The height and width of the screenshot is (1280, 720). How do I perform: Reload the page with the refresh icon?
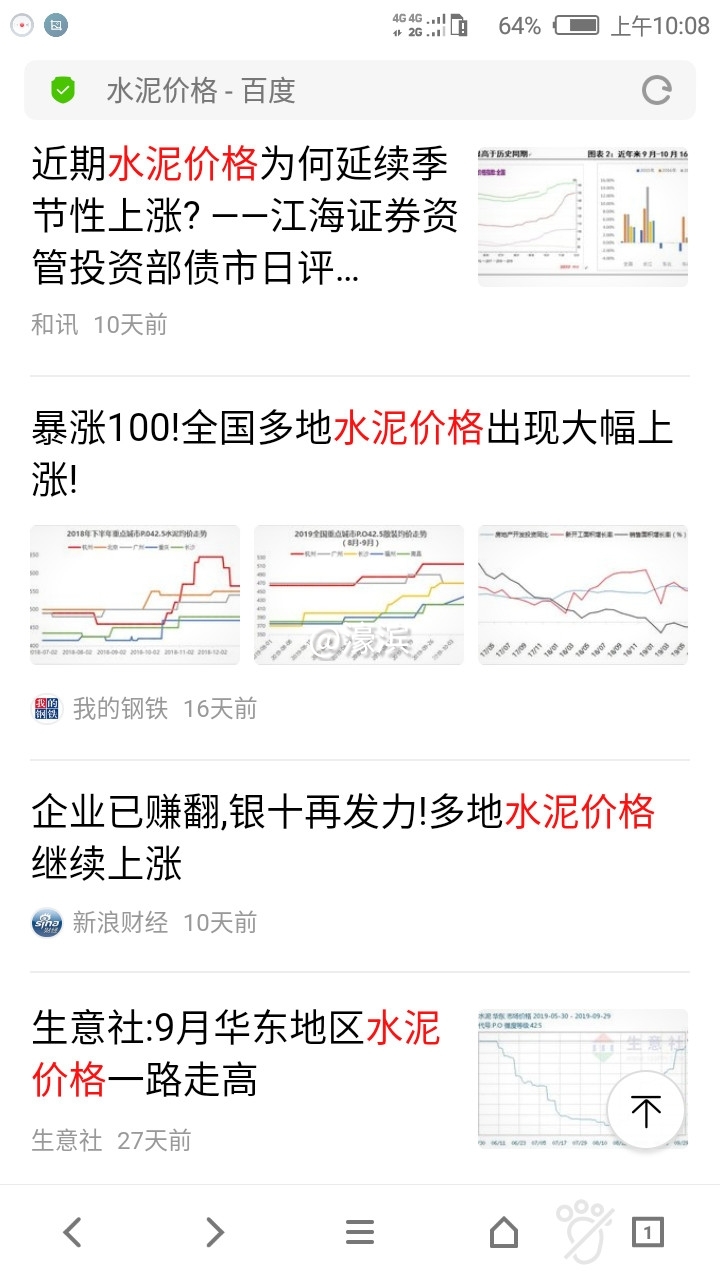click(x=656, y=91)
